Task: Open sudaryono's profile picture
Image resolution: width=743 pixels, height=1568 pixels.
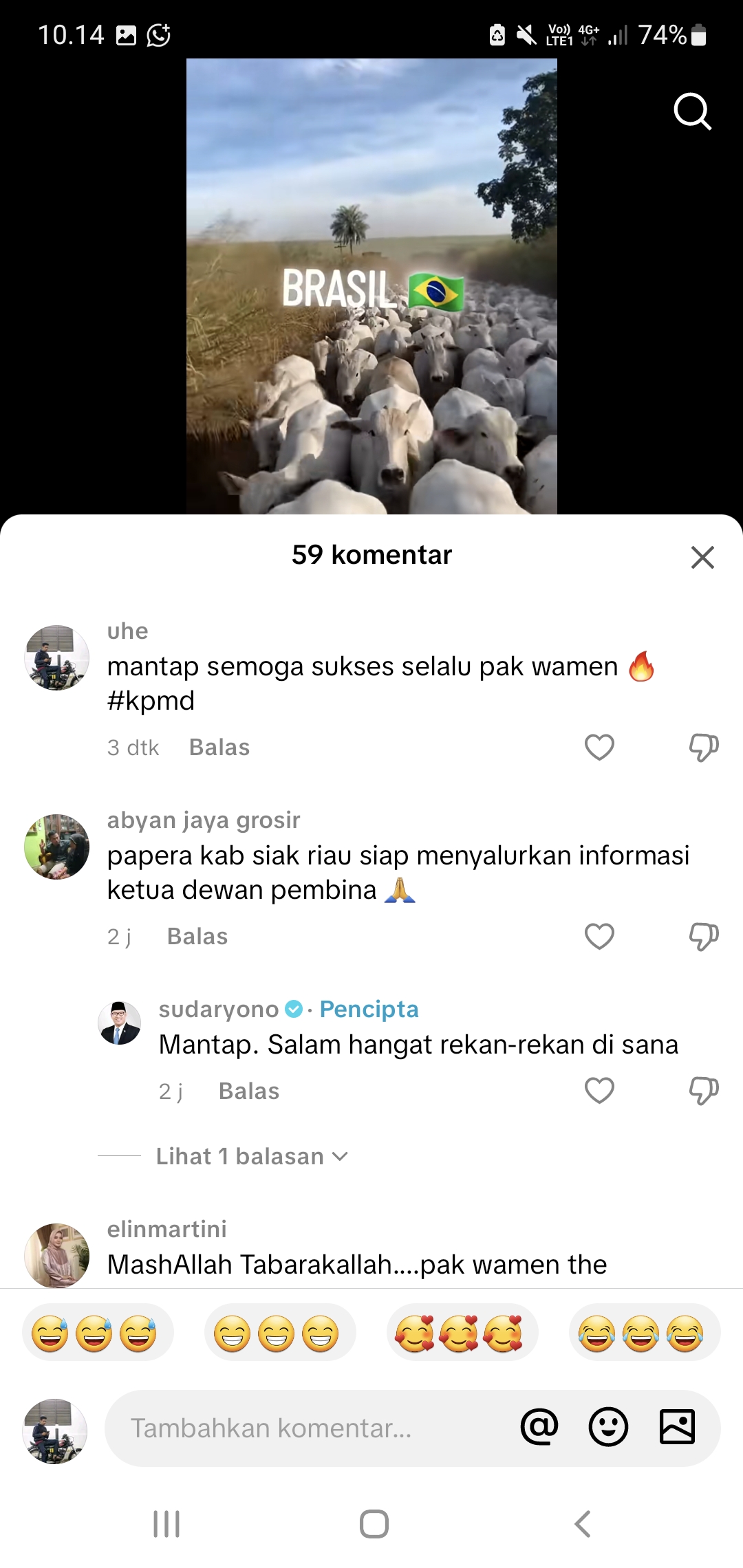Action: (x=120, y=1023)
